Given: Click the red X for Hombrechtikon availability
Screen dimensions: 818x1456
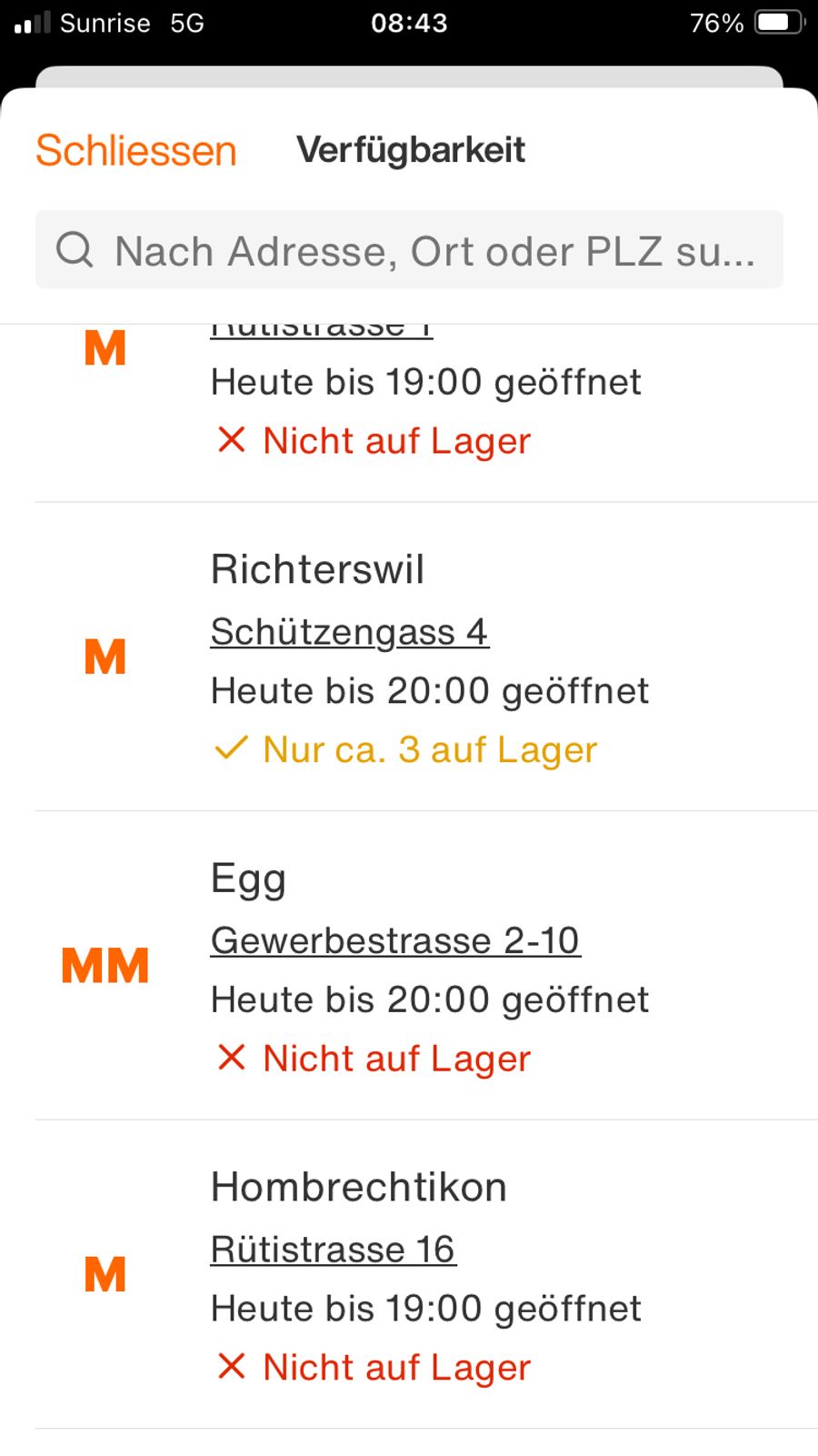Looking at the screenshot, I should (232, 1366).
